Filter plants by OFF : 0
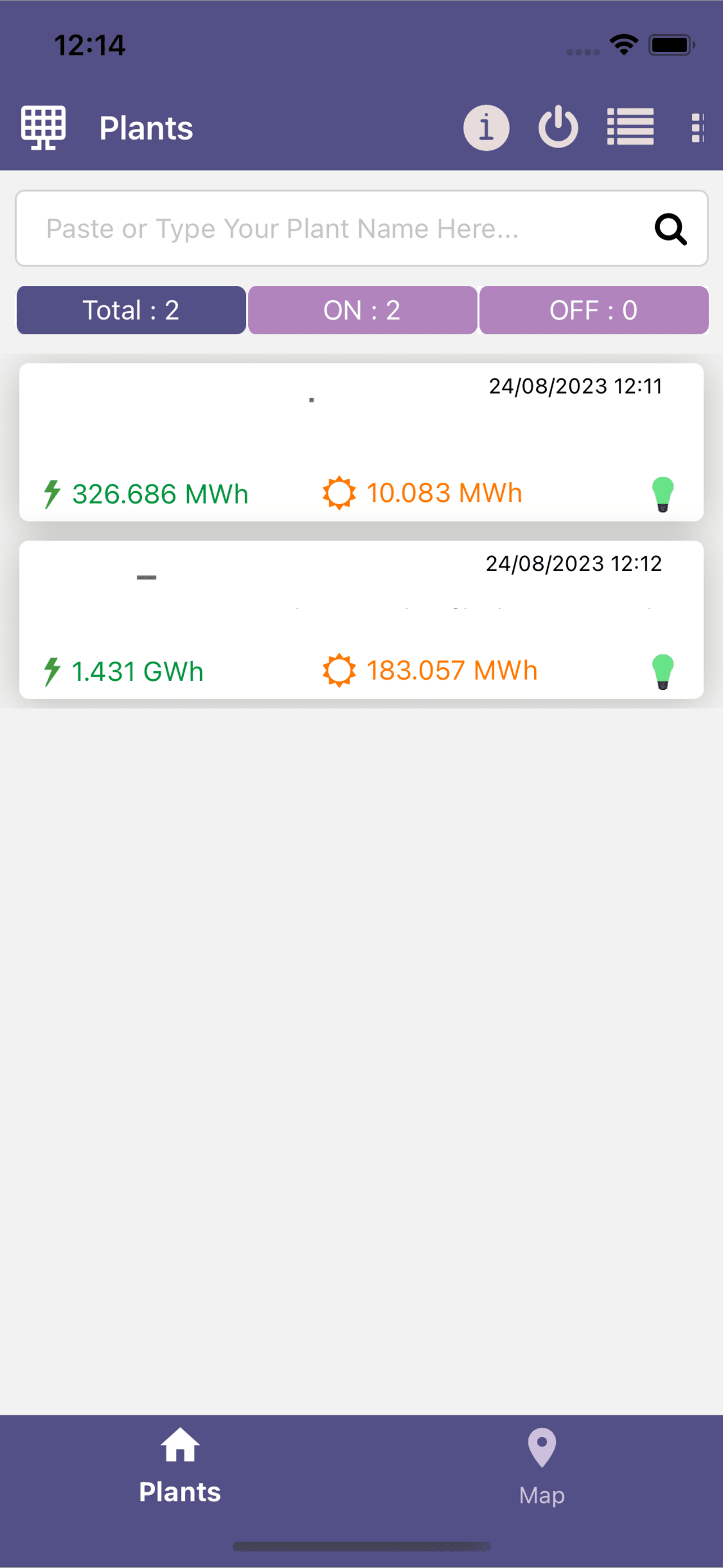 (594, 311)
